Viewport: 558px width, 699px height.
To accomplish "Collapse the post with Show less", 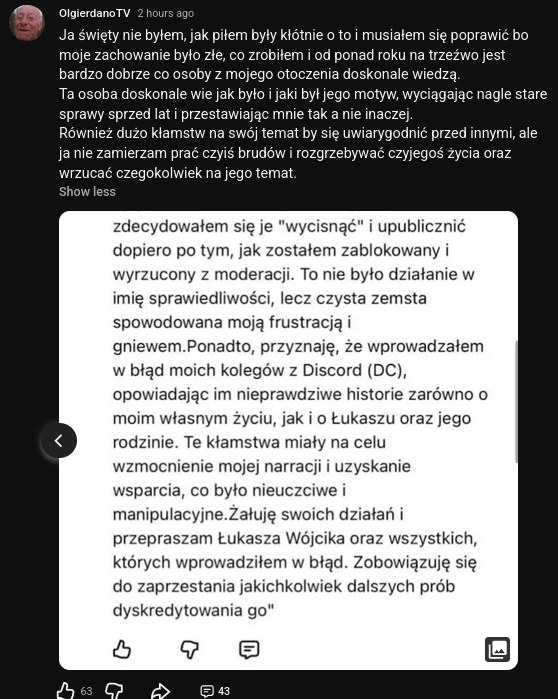I will click(x=87, y=192).
